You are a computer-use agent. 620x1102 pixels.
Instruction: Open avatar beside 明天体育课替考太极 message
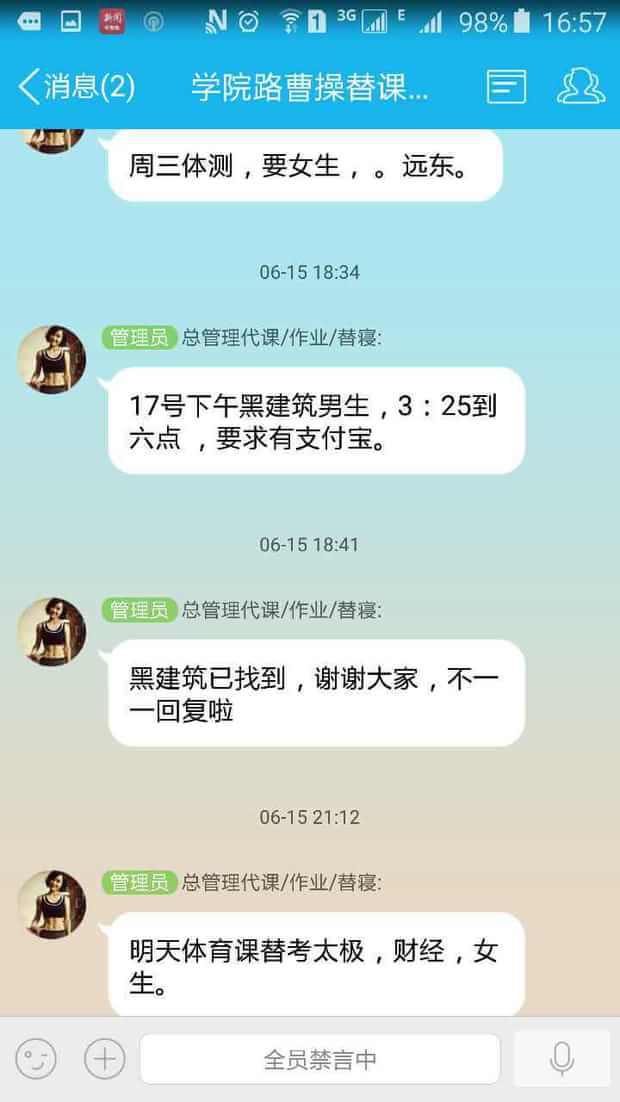coord(52,904)
